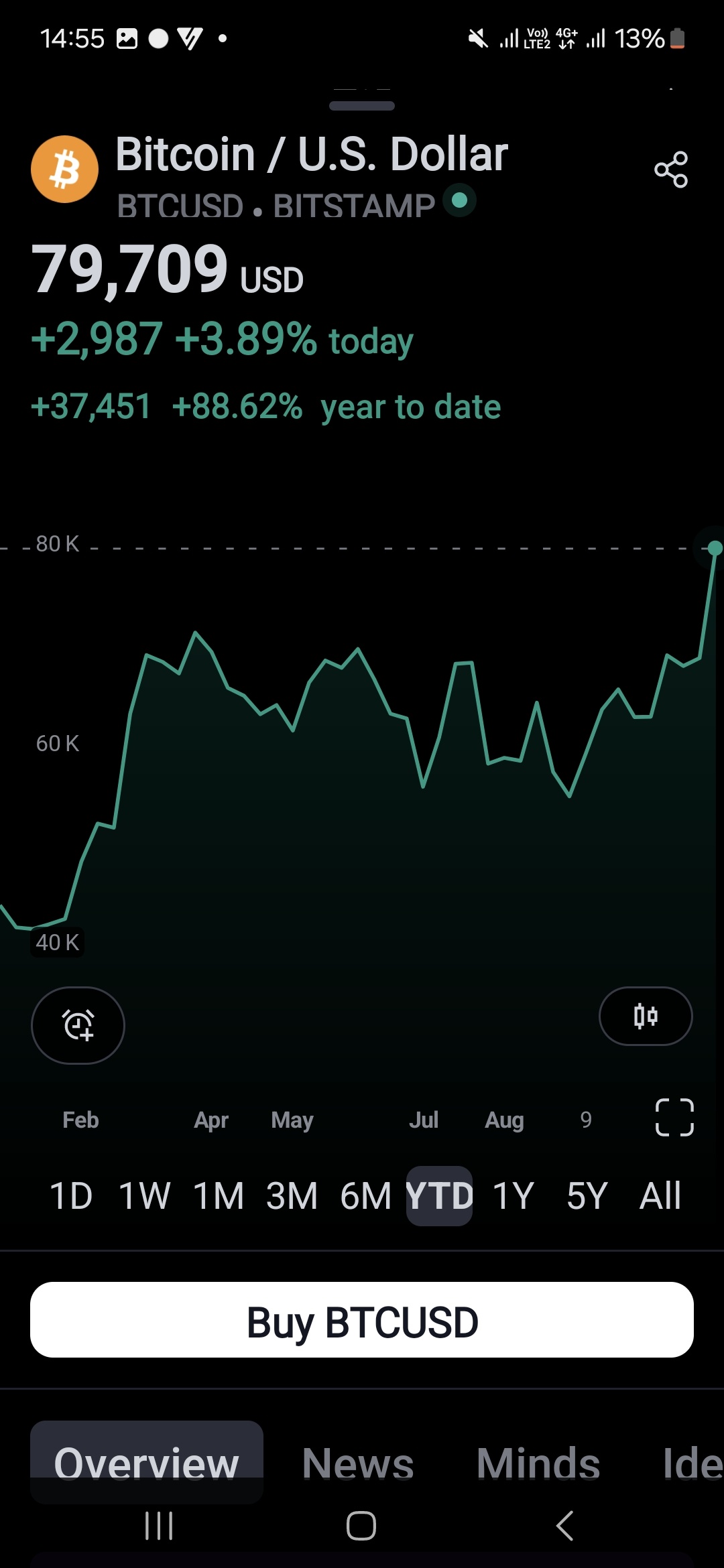Screen dimensions: 724x1568
Task: Share the Bitcoin / U.S. Dollar chart
Action: pos(671,170)
